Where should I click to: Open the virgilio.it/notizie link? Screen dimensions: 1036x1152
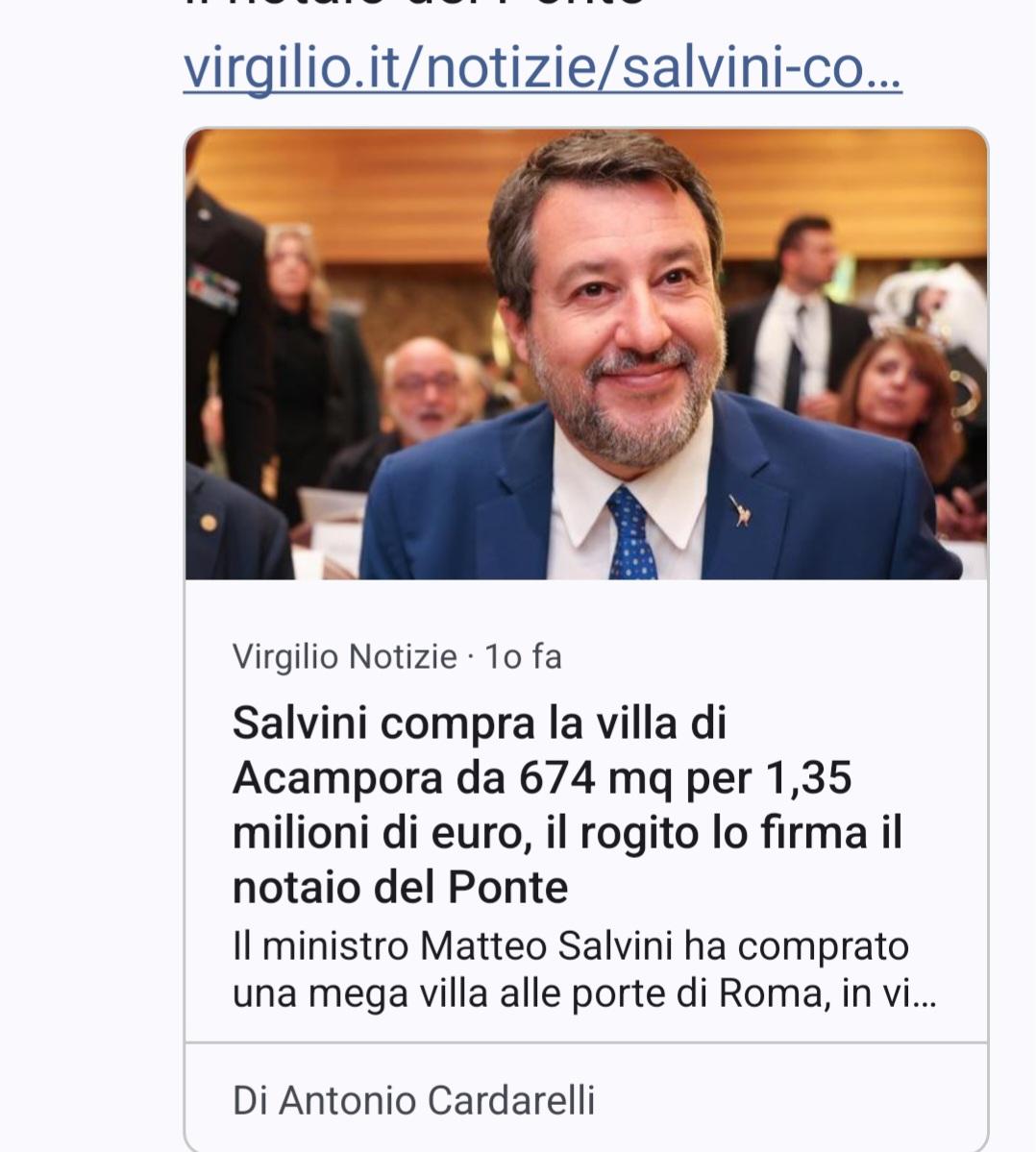pyautogui.click(x=541, y=71)
